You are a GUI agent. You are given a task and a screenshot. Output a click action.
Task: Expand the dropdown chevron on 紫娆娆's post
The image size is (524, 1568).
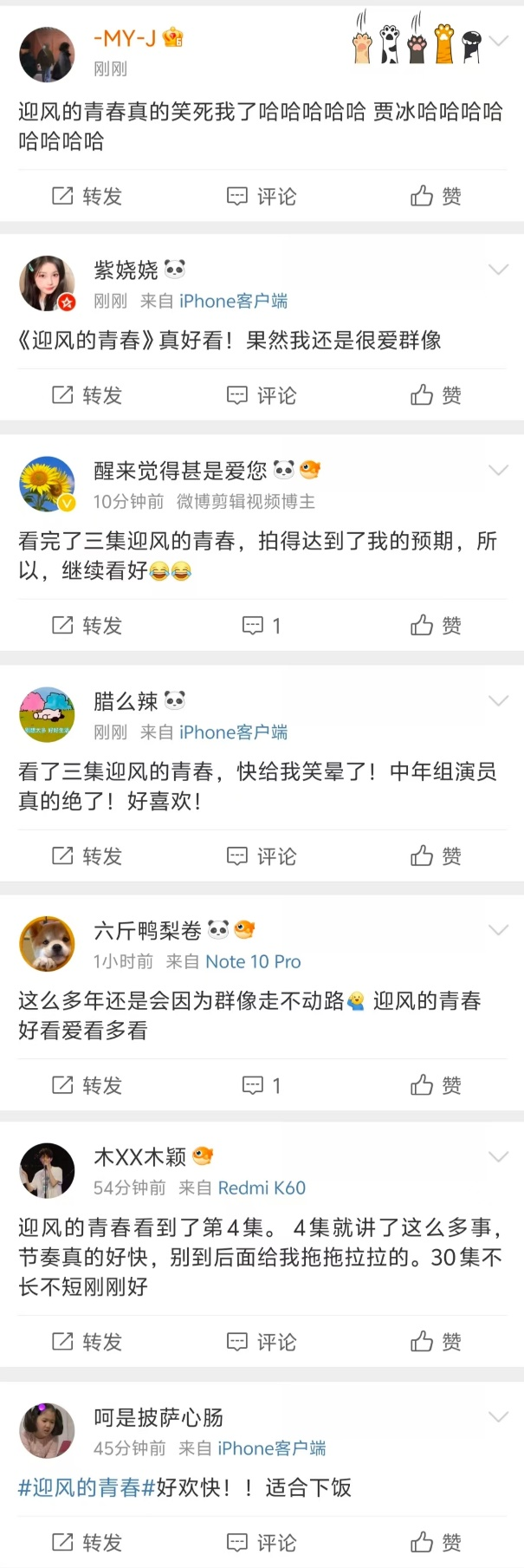tap(498, 270)
